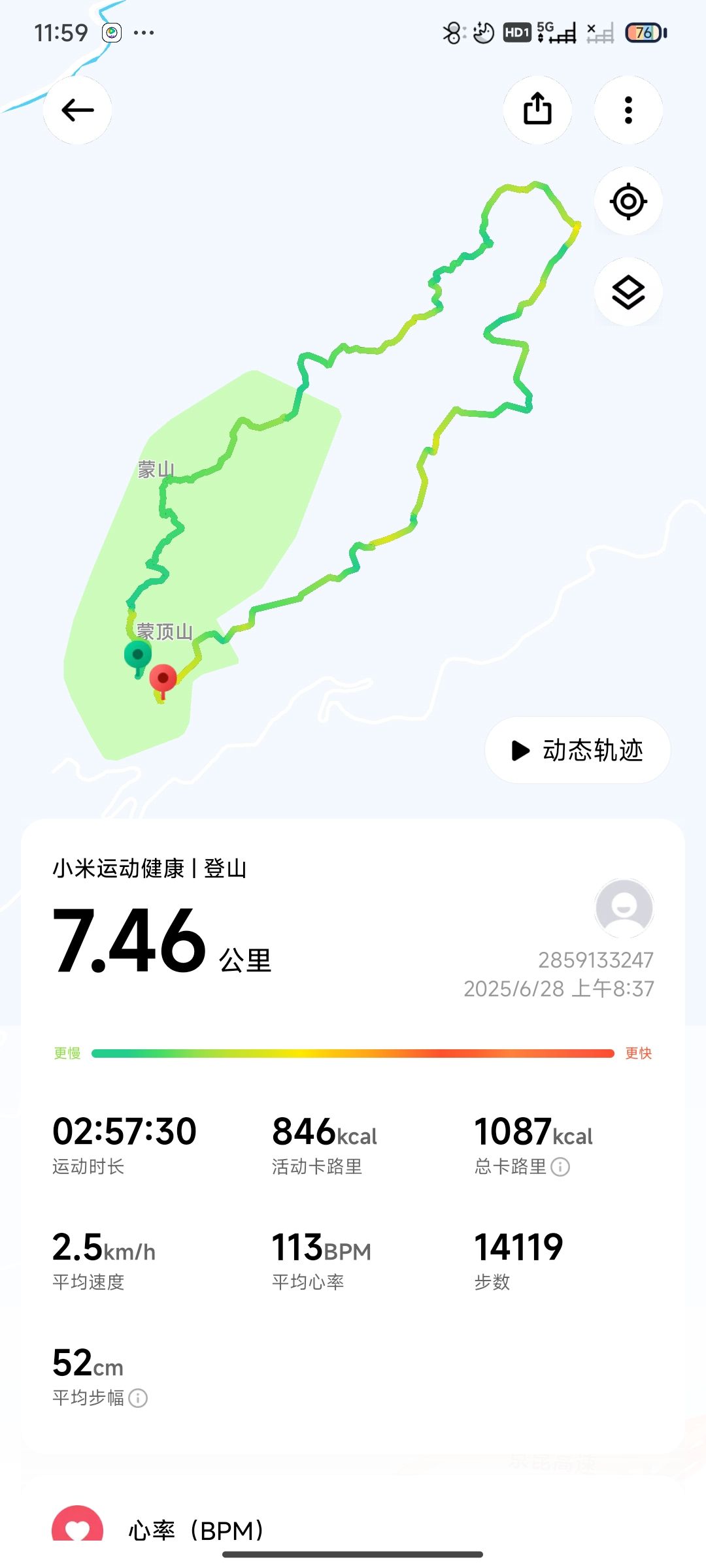Open the map layers selector

click(628, 292)
